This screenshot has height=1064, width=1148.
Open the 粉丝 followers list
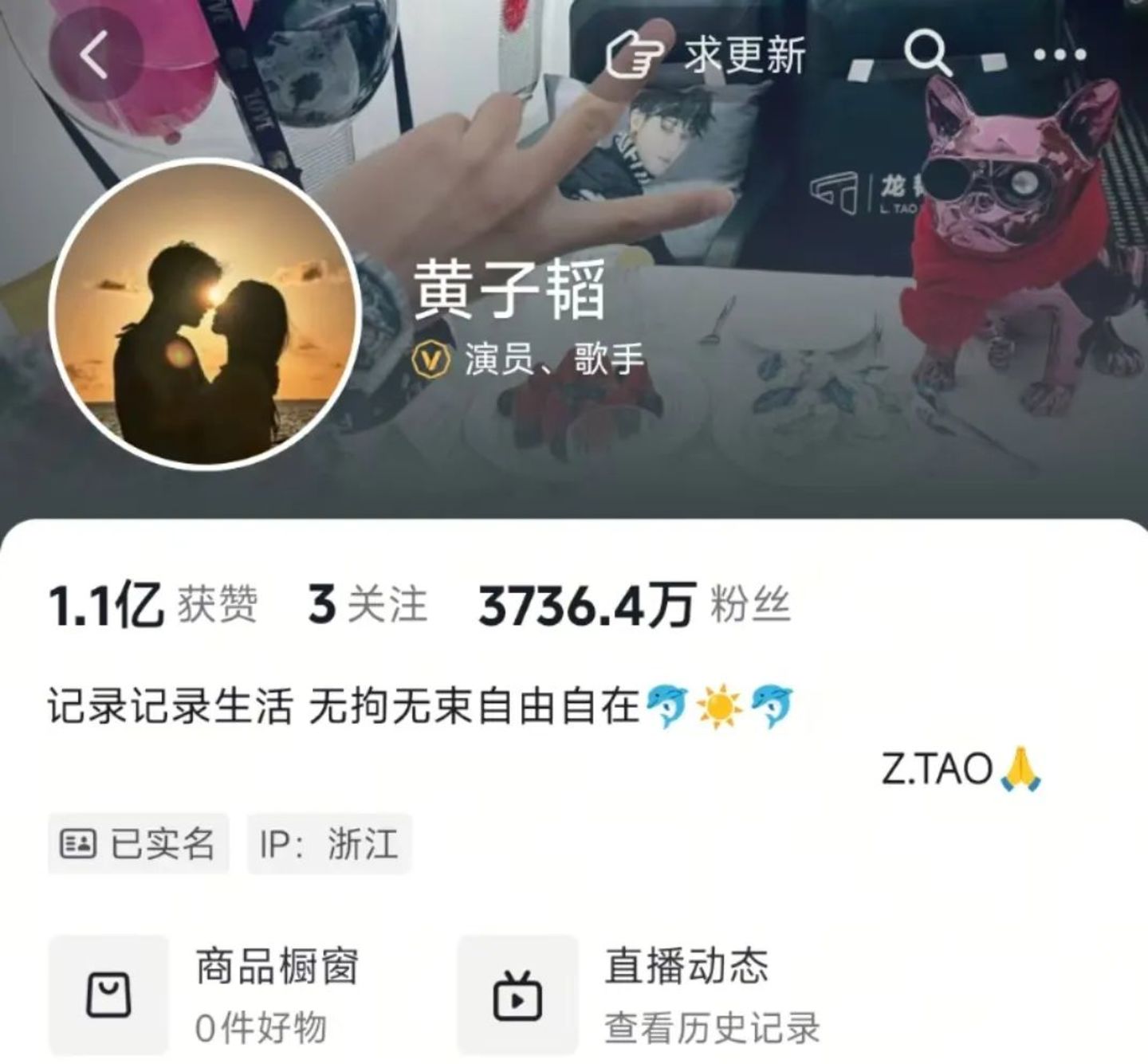click(x=634, y=605)
